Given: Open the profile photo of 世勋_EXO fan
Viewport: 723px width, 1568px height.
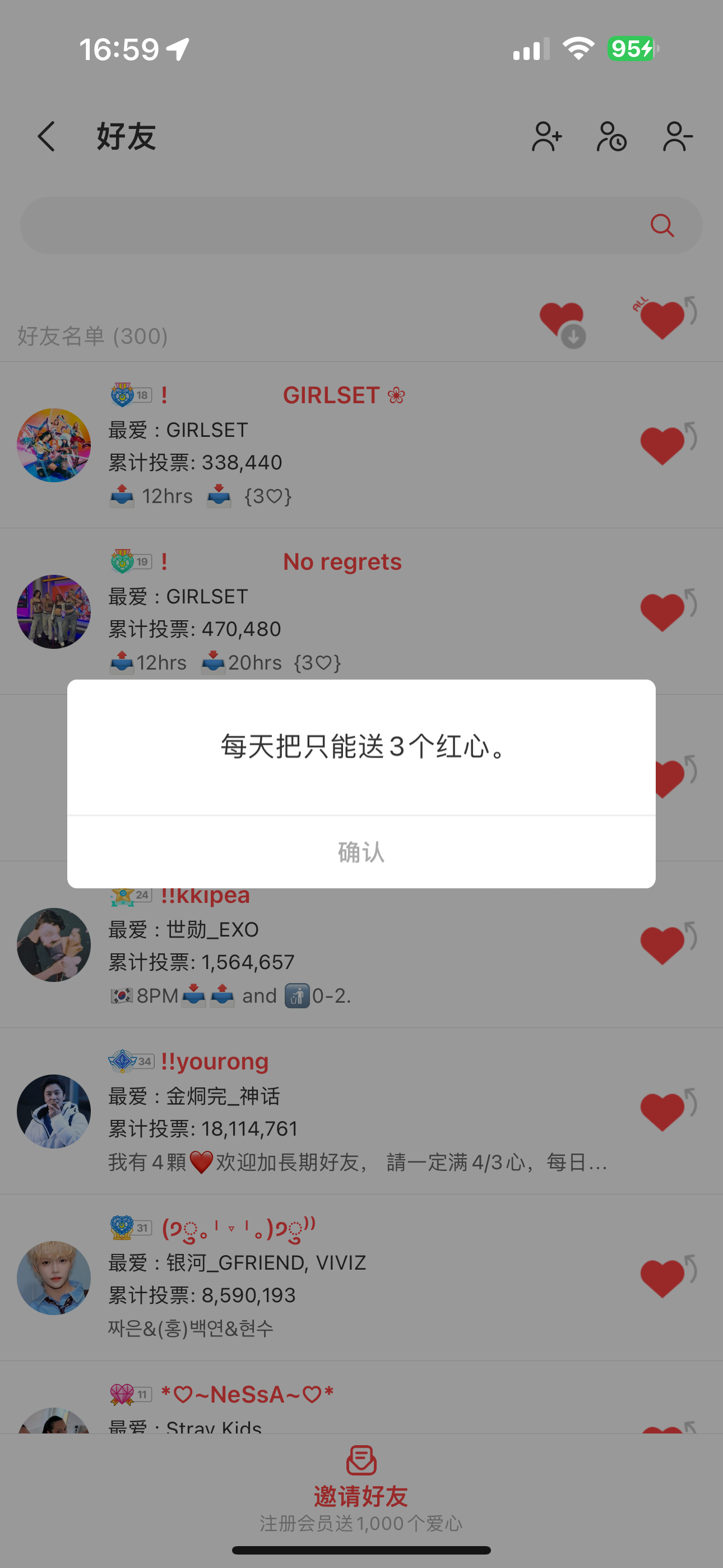Looking at the screenshot, I should pyautogui.click(x=54, y=946).
